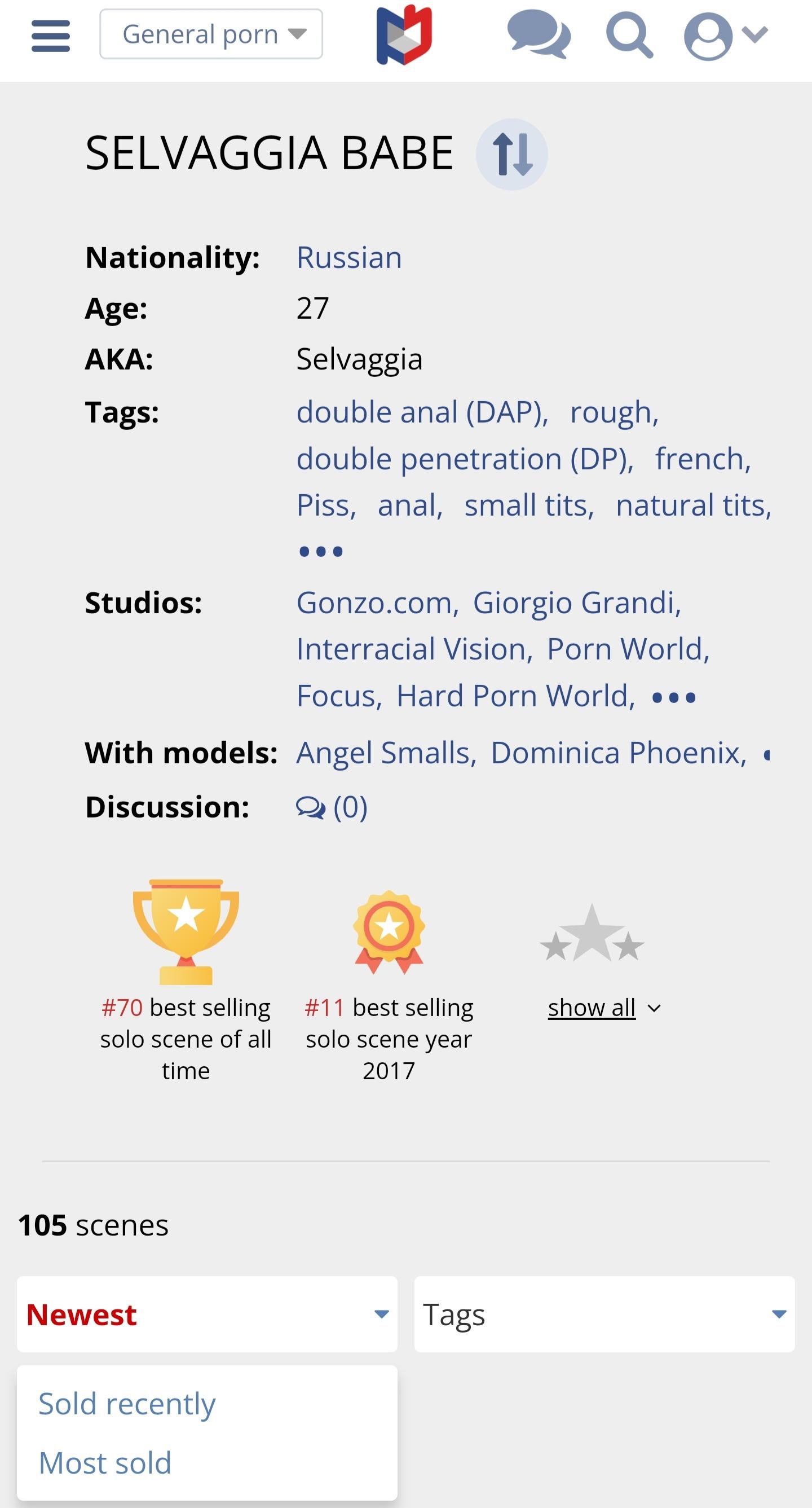Open the user account menu
Screen dimensions: 812x1508
point(725,36)
